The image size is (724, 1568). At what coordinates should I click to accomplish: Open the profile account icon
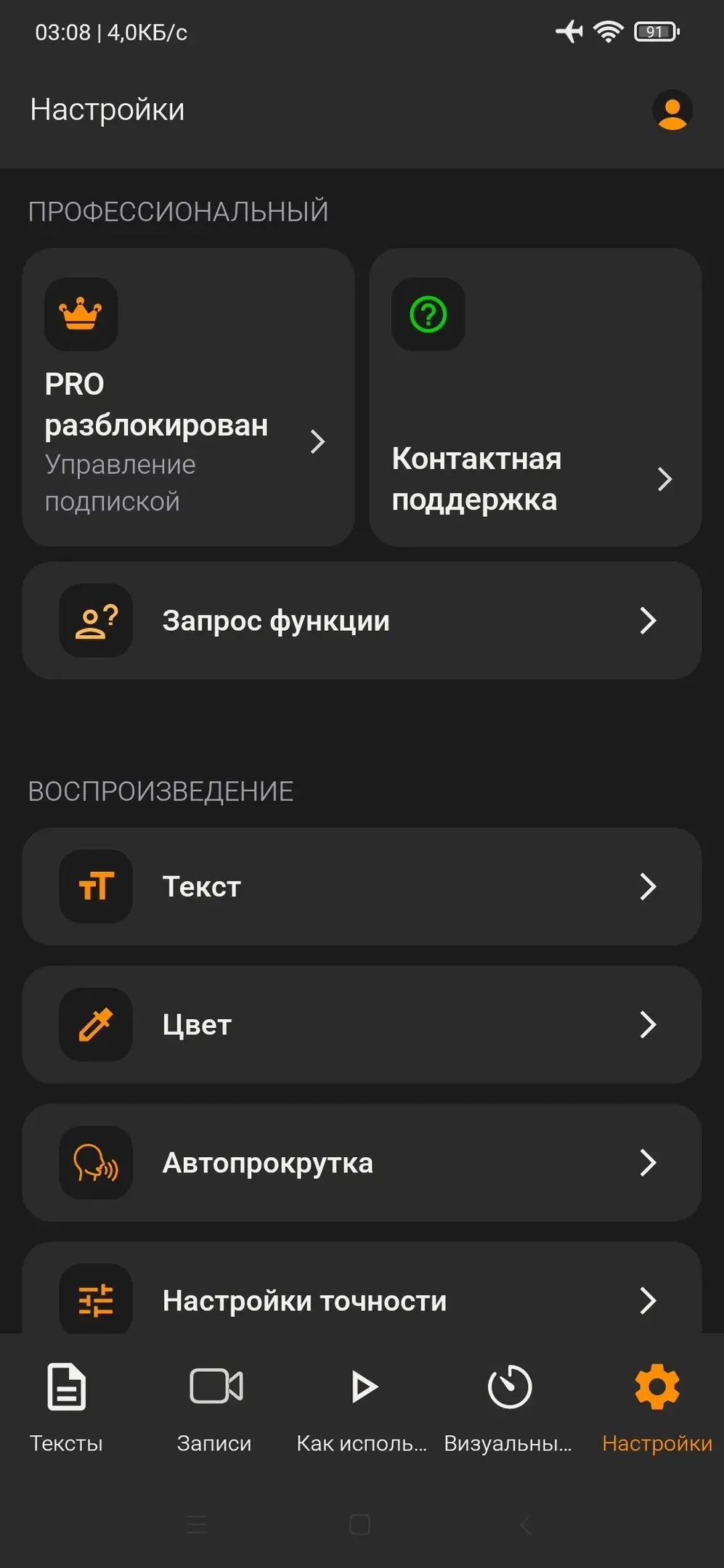tap(672, 110)
